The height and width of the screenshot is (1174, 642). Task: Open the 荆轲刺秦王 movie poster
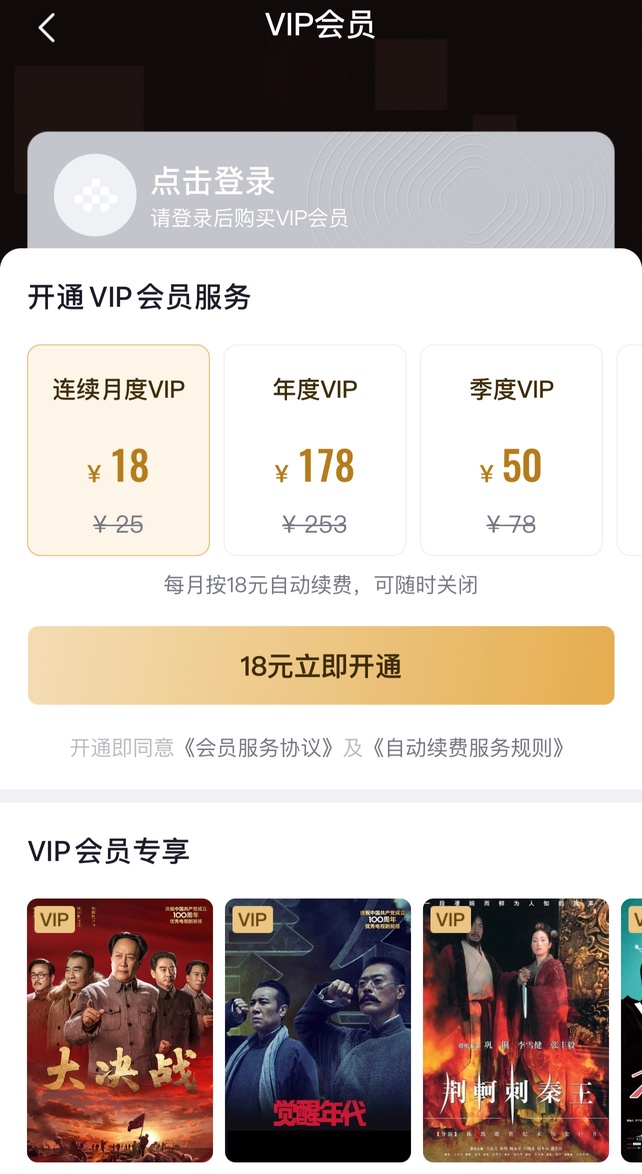(x=516, y=1030)
